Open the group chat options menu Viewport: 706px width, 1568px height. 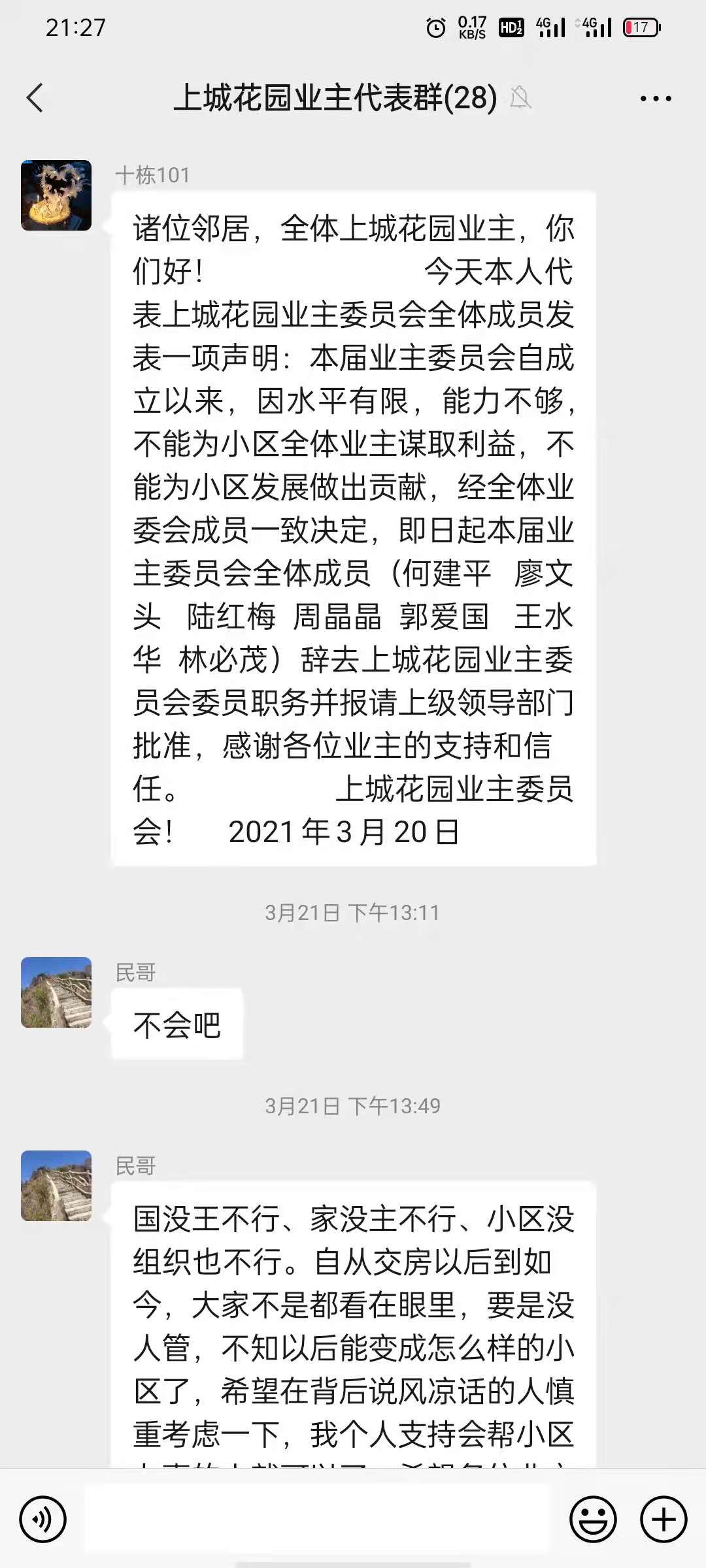(x=656, y=99)
